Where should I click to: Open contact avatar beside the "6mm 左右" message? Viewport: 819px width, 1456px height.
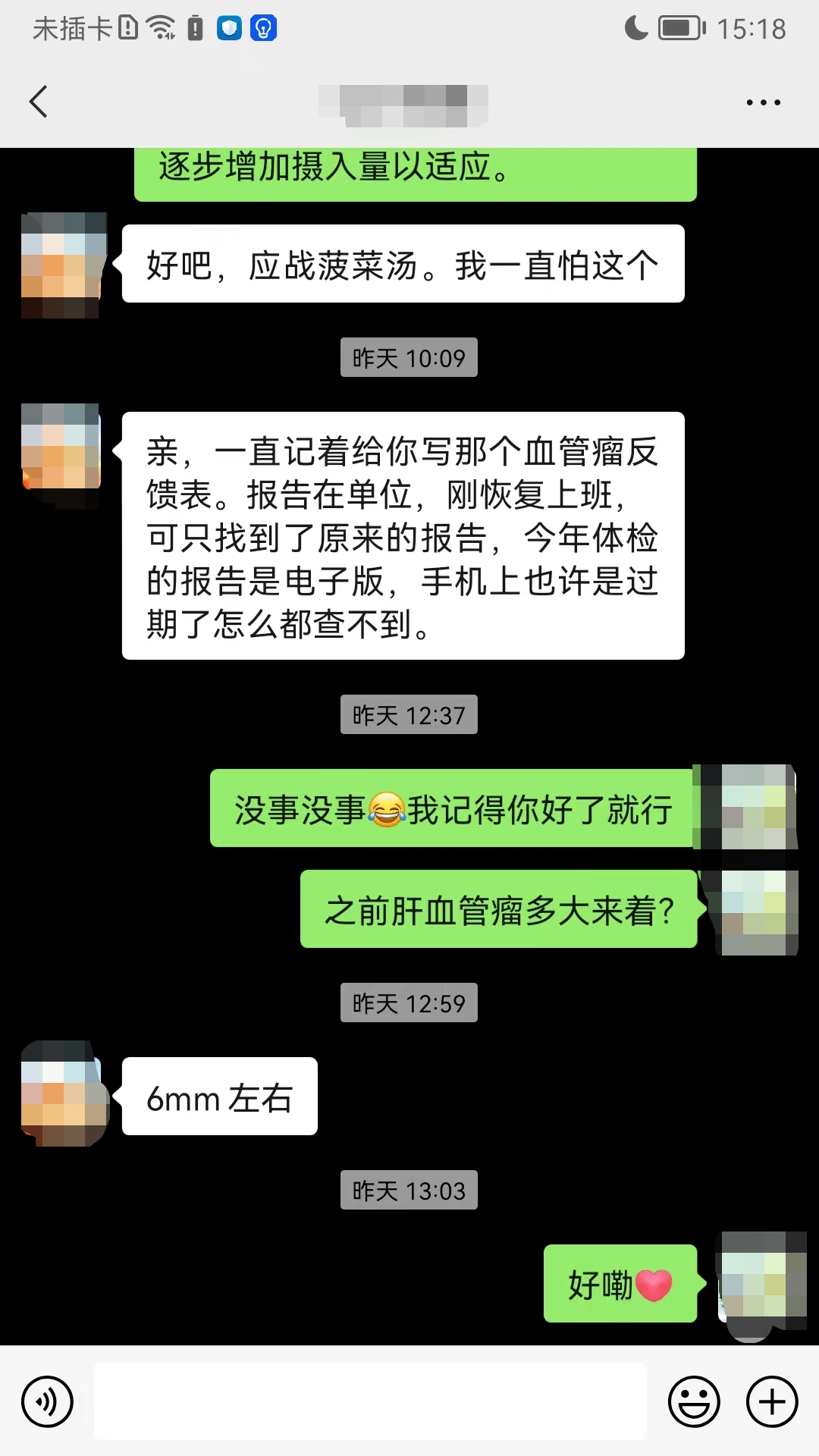(x=65, y=1094)
